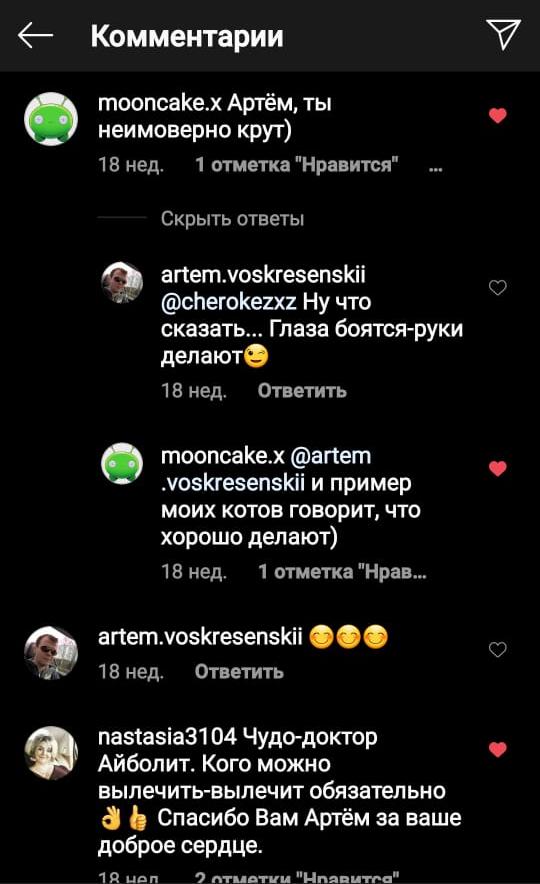Screen dimensions: 540x884
Task: Unlike mooncake.x's reply about cats
Action: tap(497, 468)
